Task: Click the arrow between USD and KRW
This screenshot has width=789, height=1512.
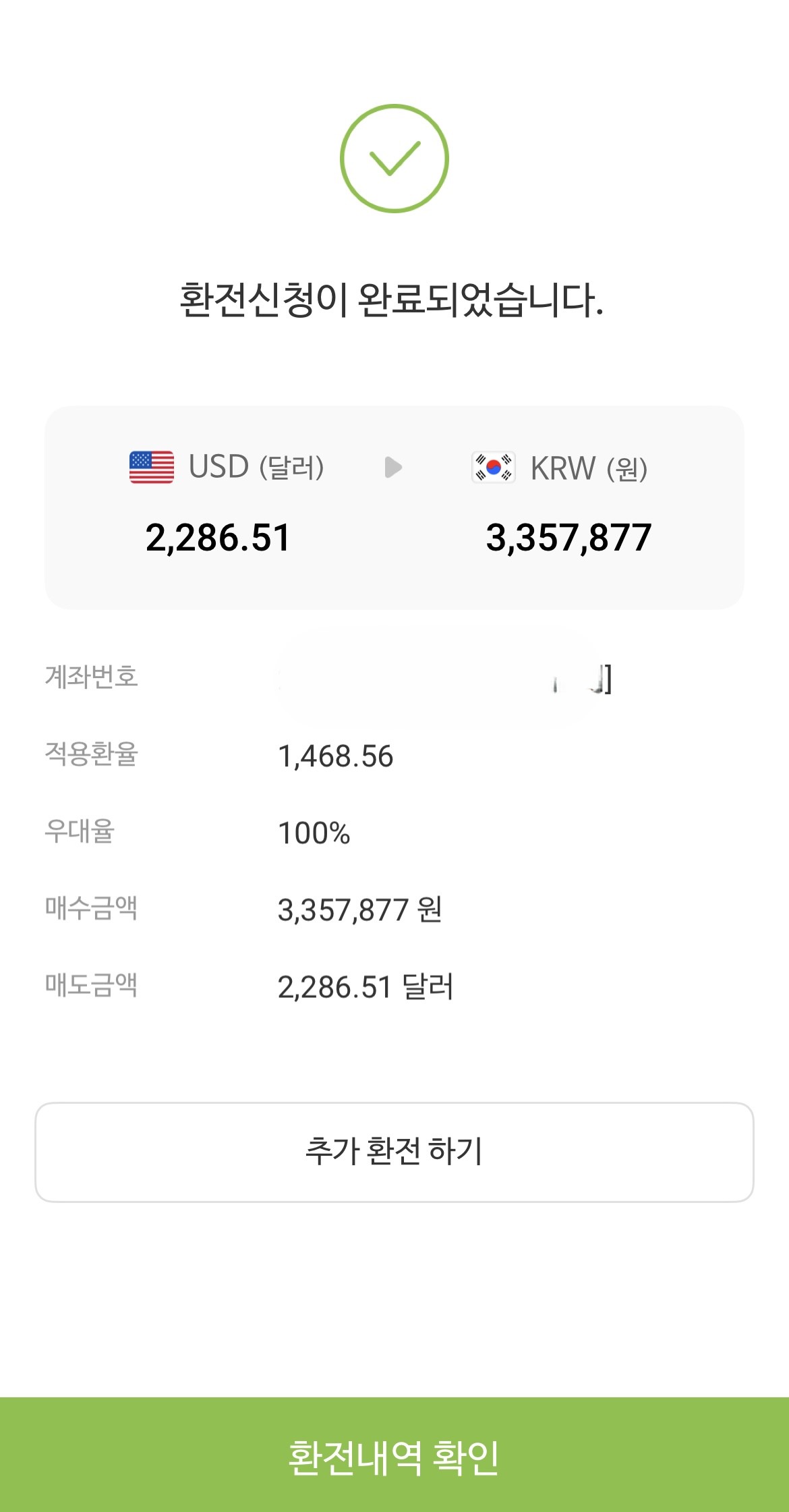Action: point(393,467)
